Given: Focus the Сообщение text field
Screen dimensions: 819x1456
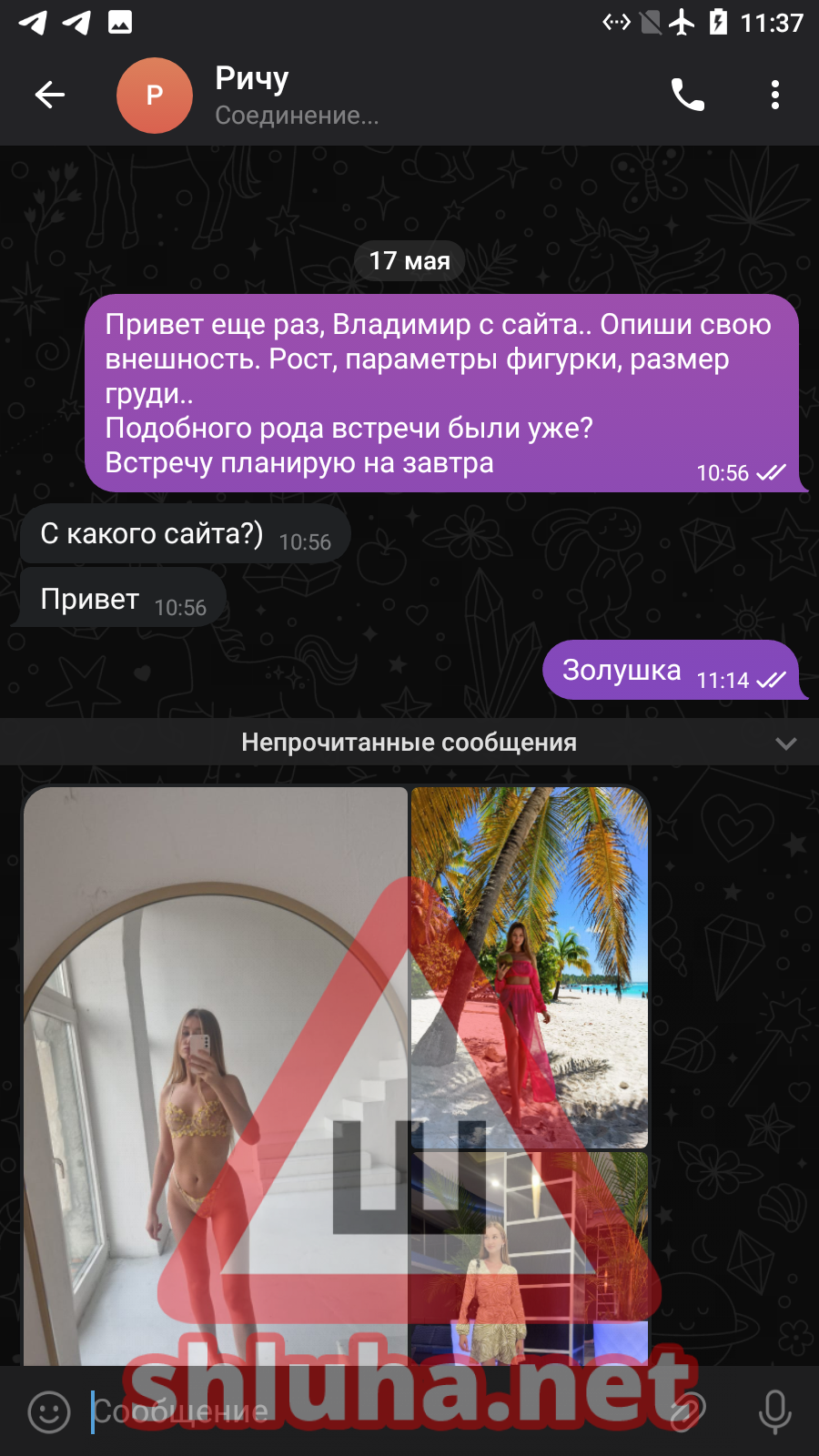Looking at the screenshot, I should [364, 1411].
